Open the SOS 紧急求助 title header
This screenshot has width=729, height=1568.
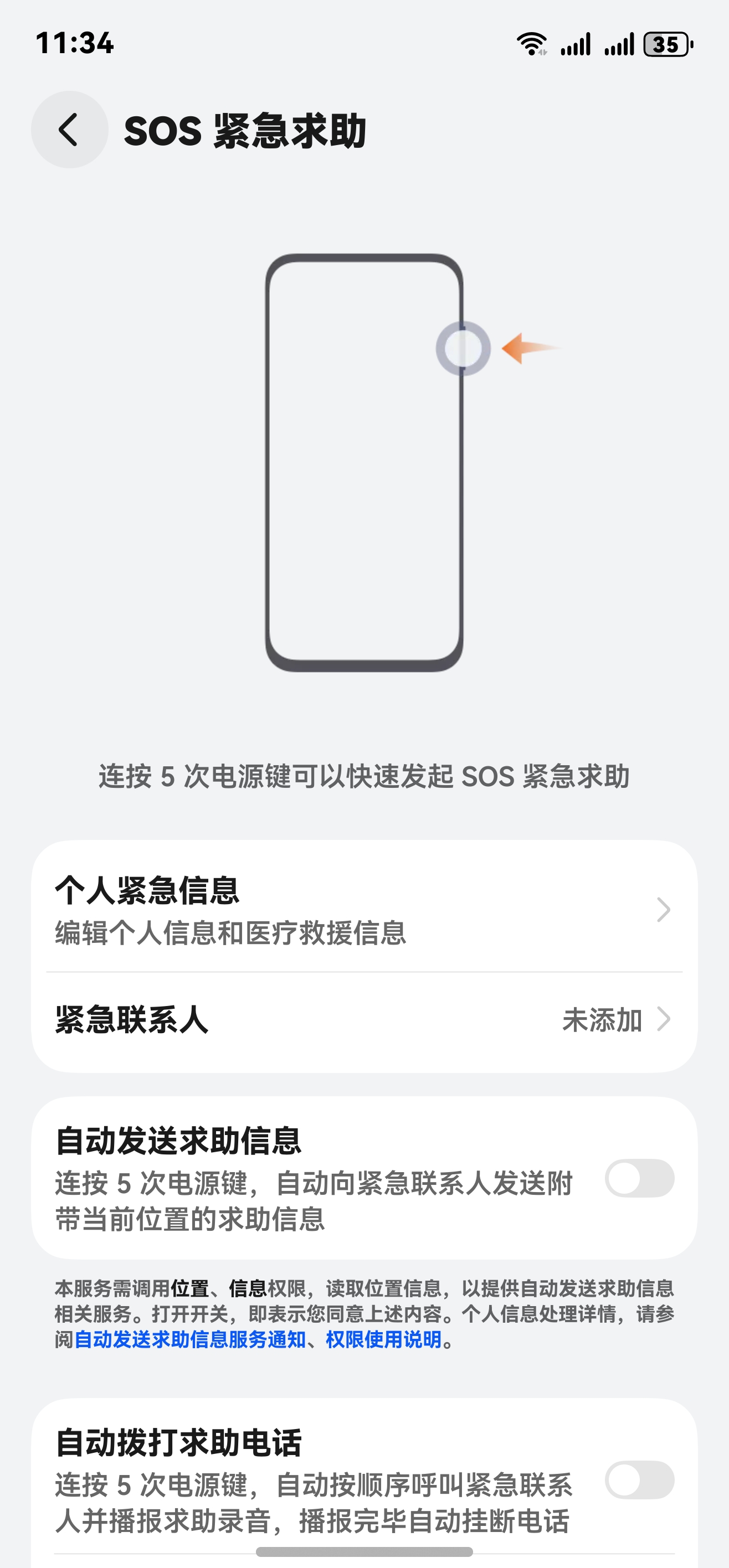[x=247, y=129]
